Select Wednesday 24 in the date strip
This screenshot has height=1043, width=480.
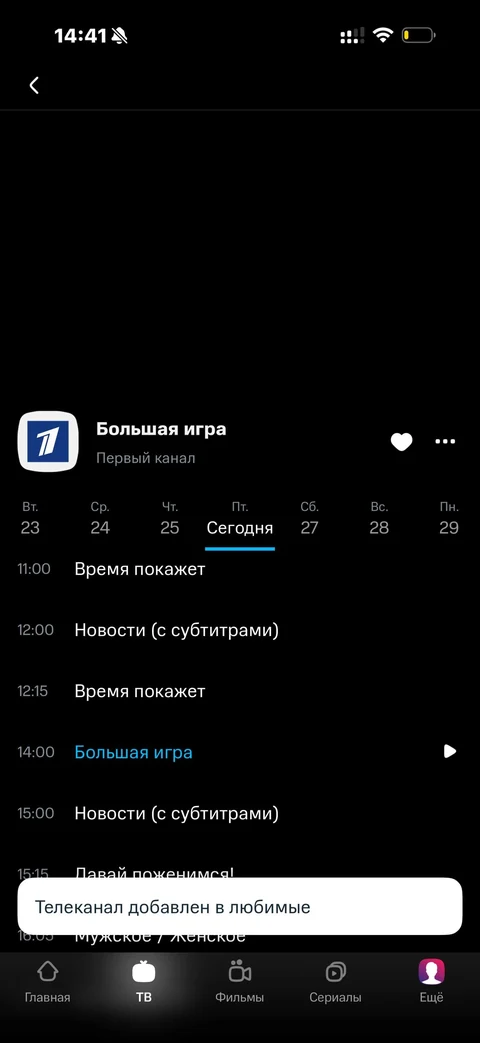click(100, 519)
